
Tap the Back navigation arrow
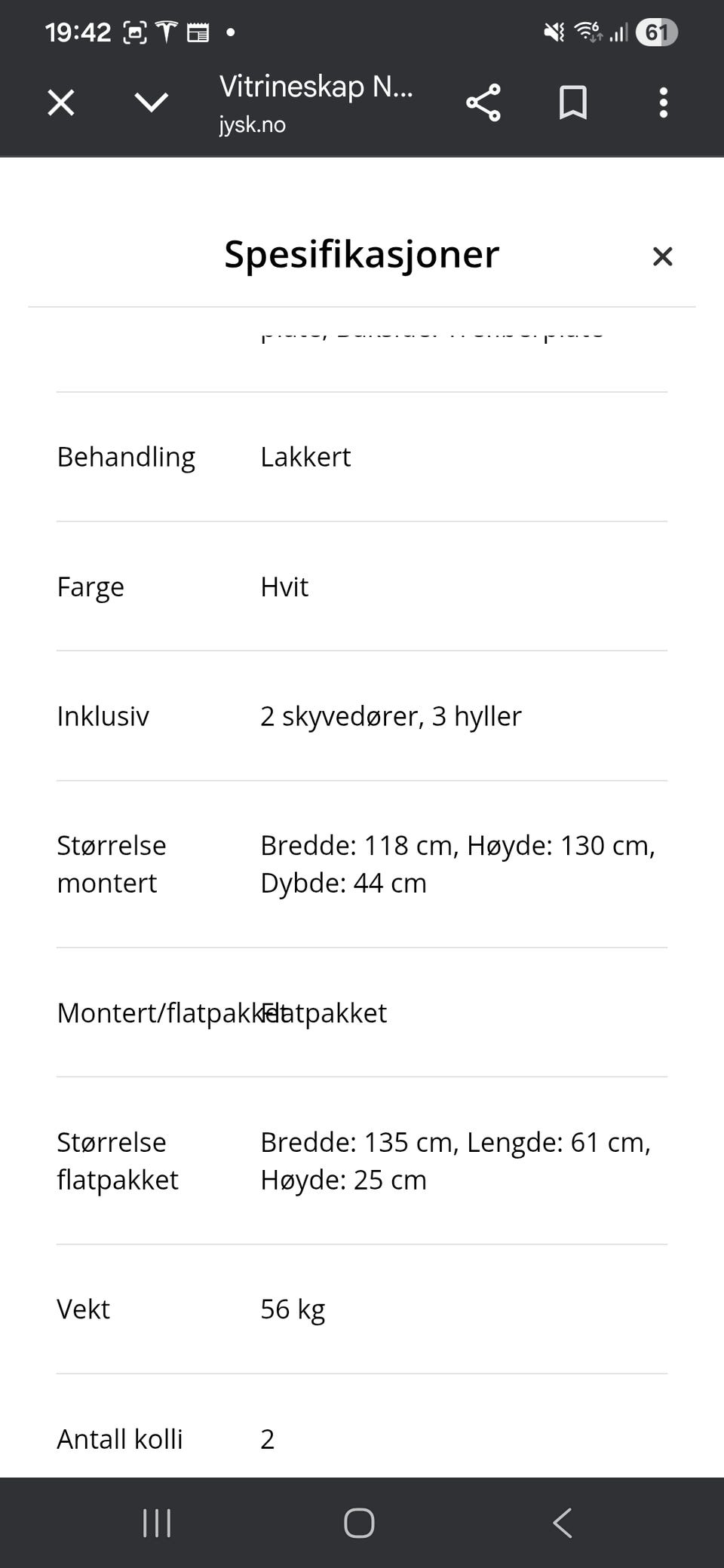(x=562, y=1523)
